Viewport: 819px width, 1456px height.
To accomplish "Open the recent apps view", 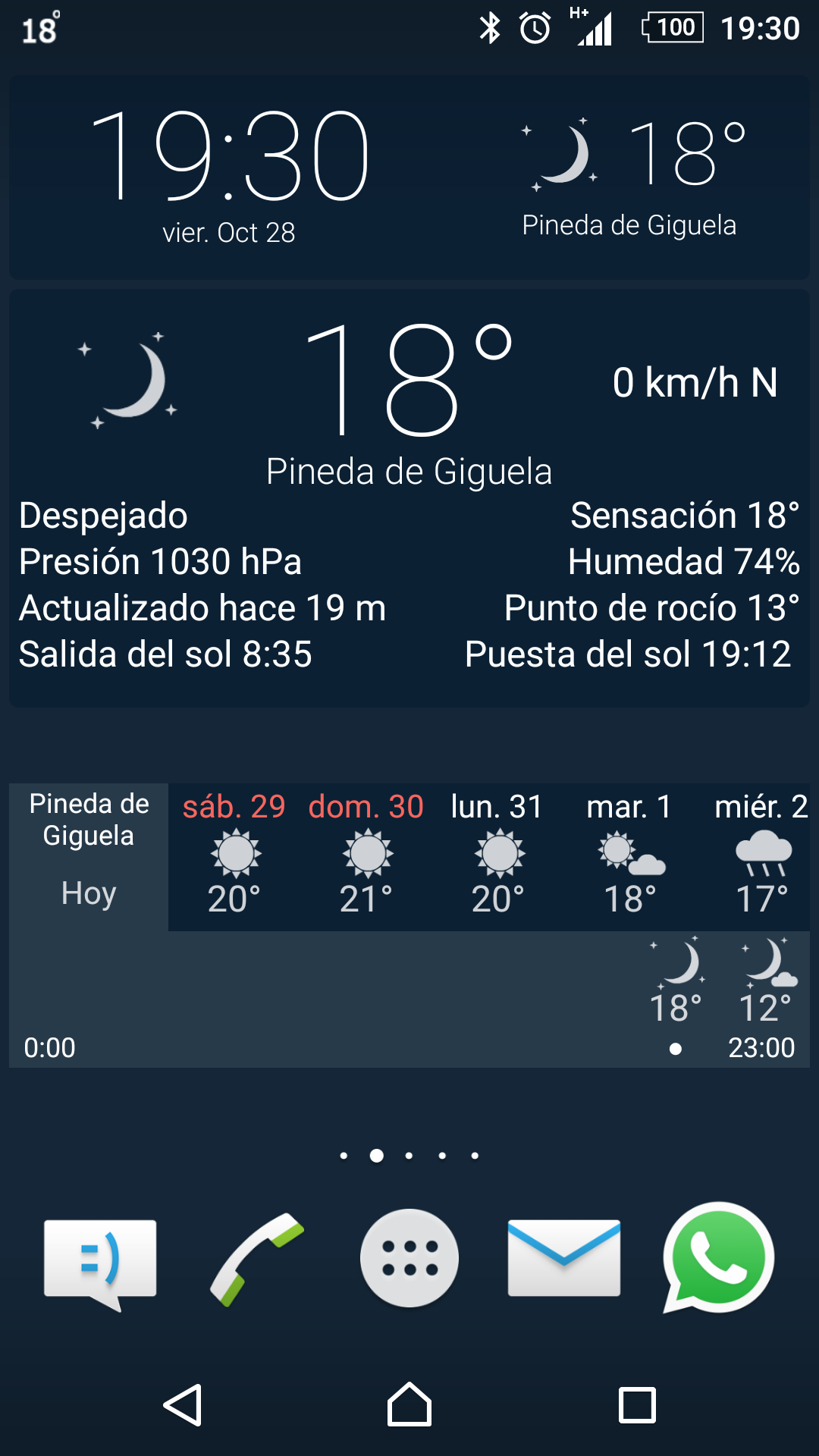I will [x=637, y=1405].
